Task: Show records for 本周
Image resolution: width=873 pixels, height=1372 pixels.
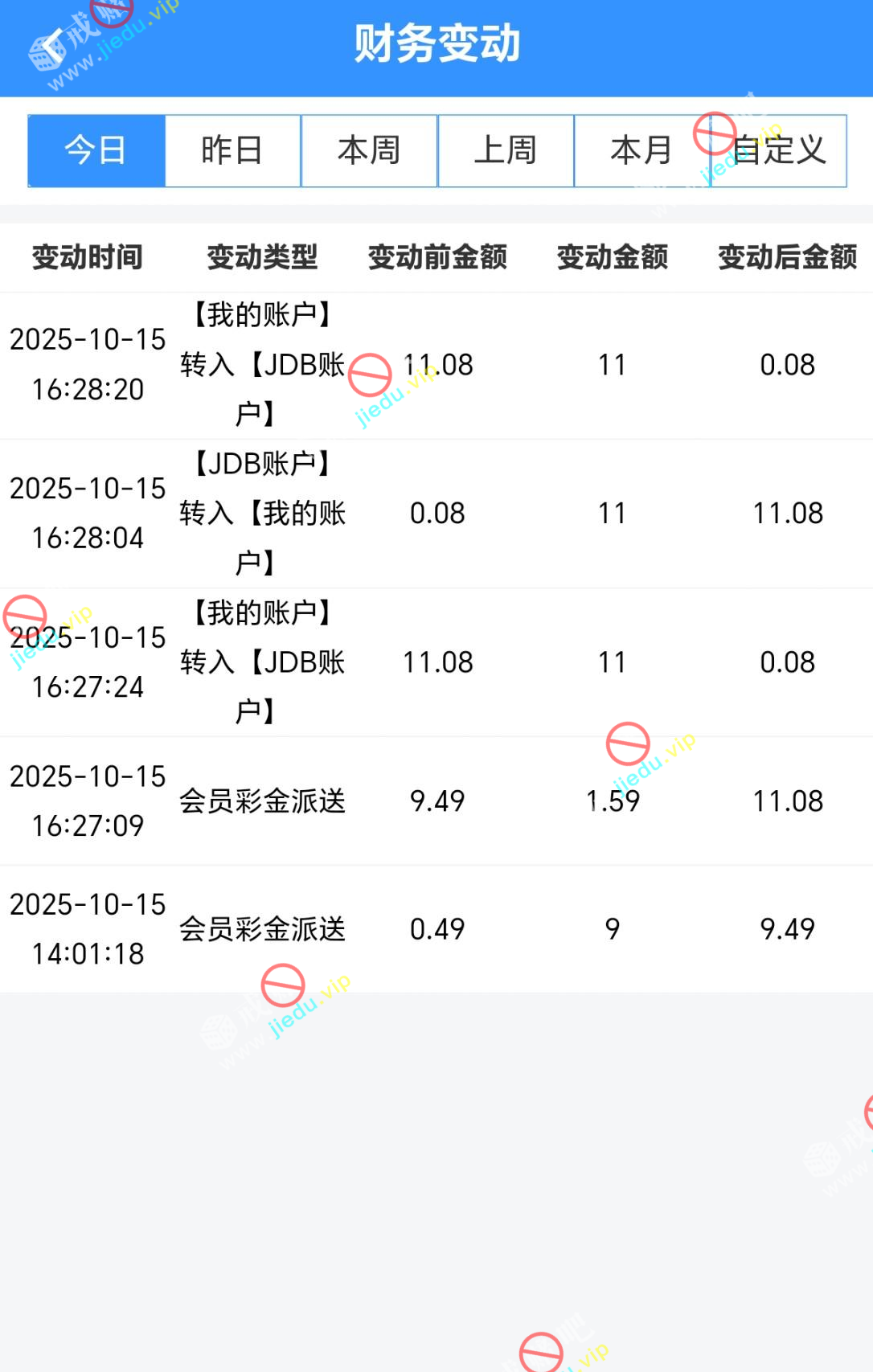Action: (369, 151)
